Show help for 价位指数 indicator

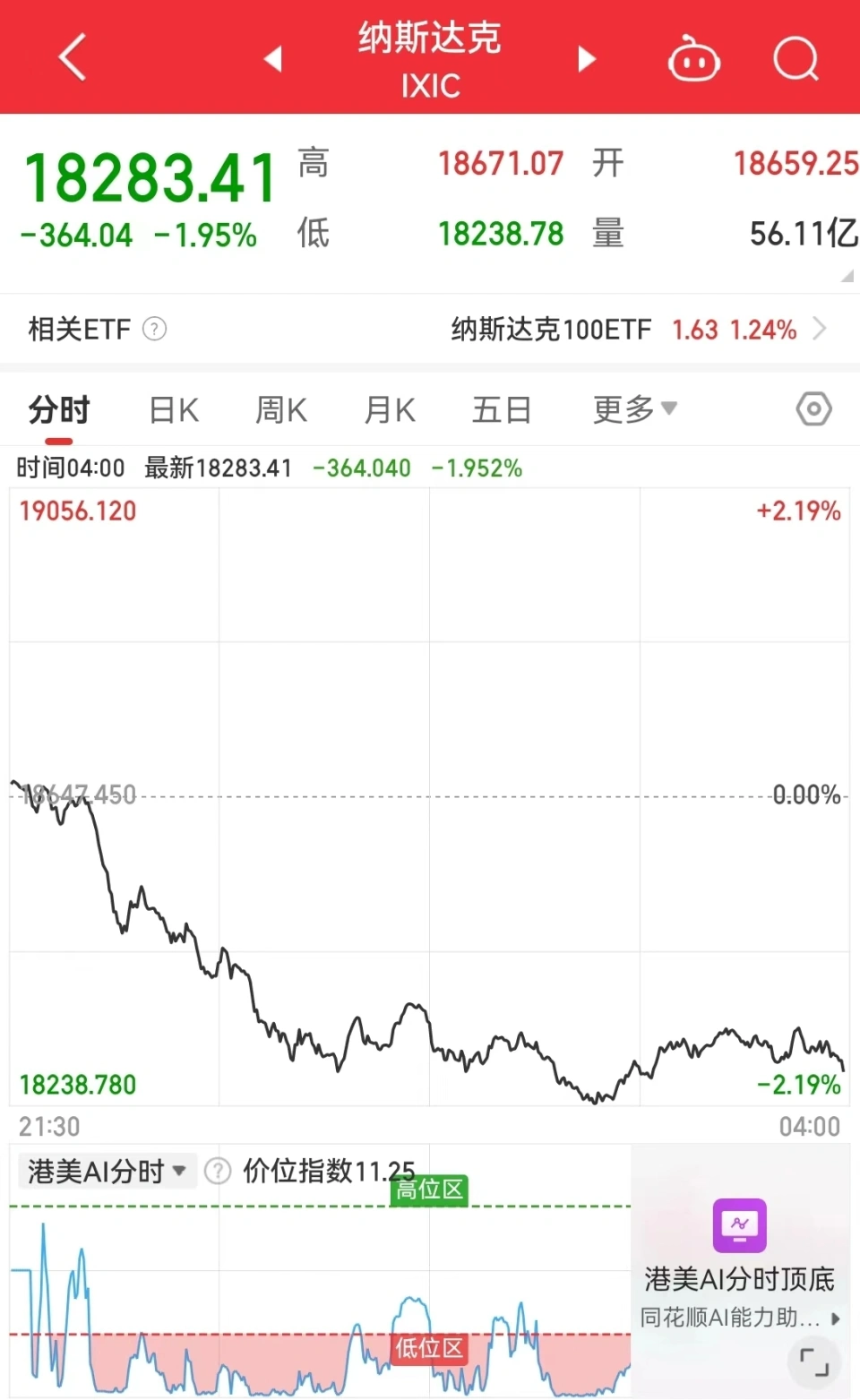pyautogui.click(x=218, y=1171)
